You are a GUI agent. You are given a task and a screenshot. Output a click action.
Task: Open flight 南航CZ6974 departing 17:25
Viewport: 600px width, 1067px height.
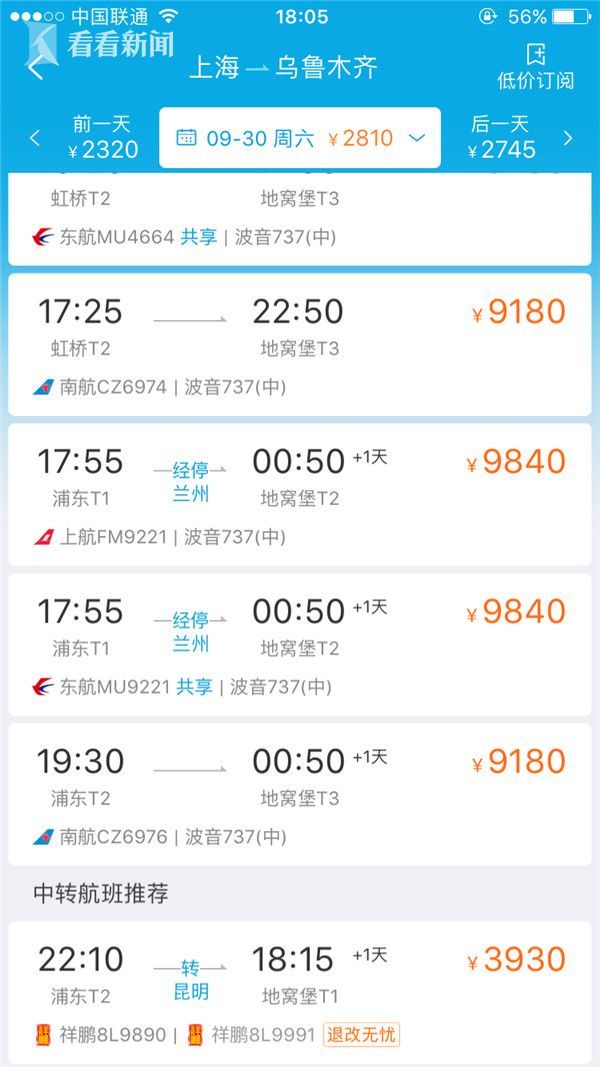point(299,343)
